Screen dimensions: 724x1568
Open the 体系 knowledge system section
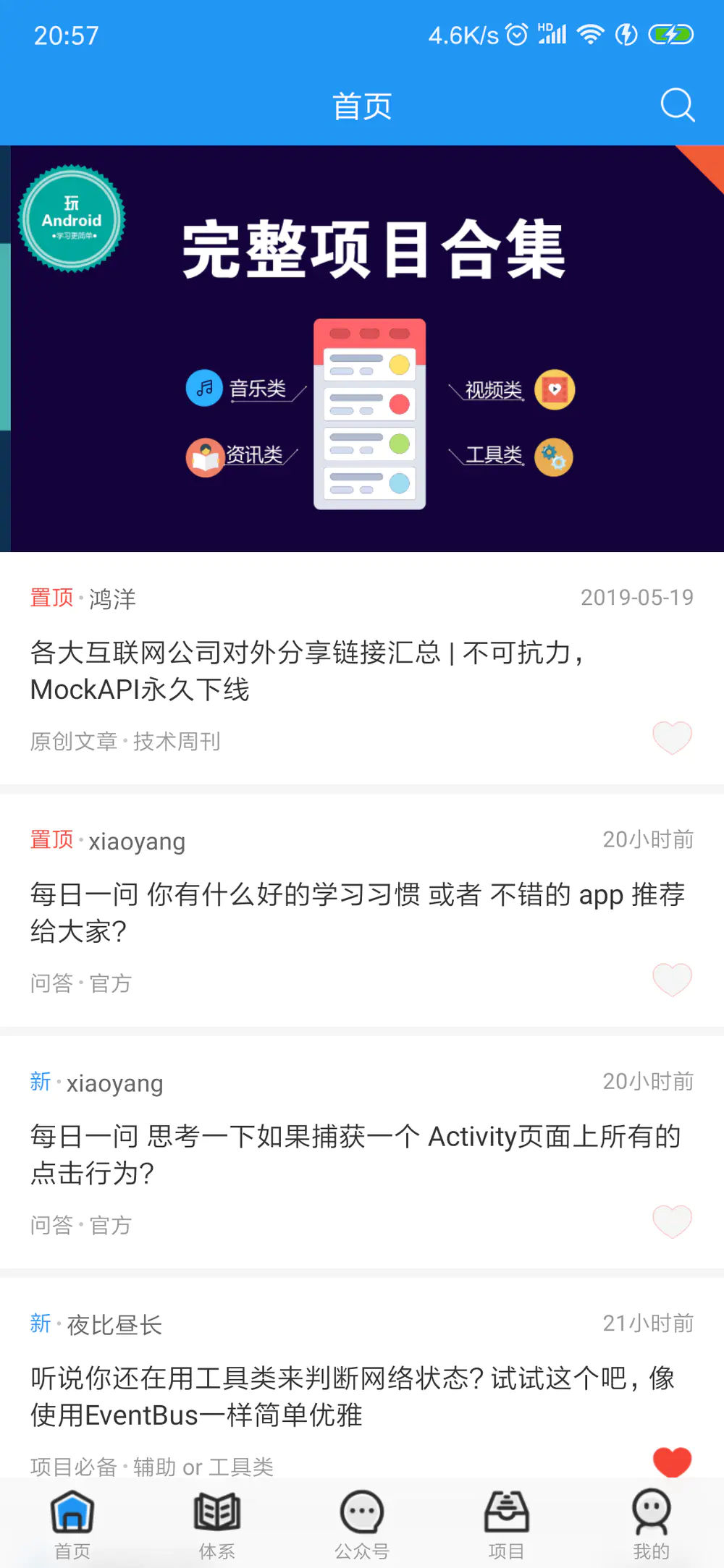(216, 1512)
